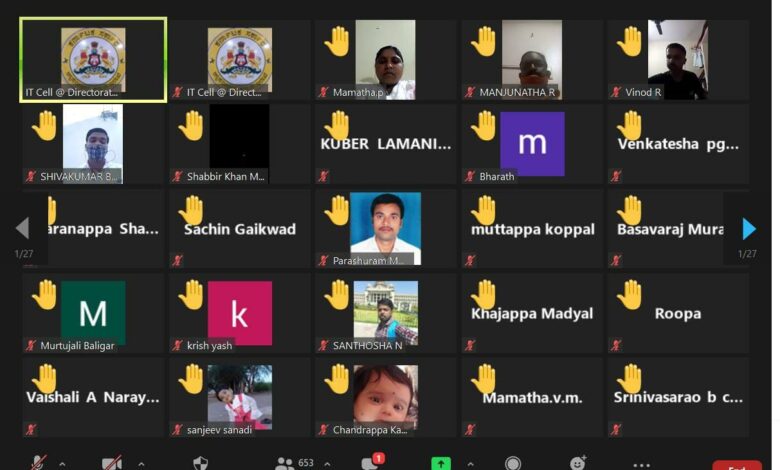Start sharing screen with green arrow button
The width and height of the screenshot is (780, 470).
(441, 464)
